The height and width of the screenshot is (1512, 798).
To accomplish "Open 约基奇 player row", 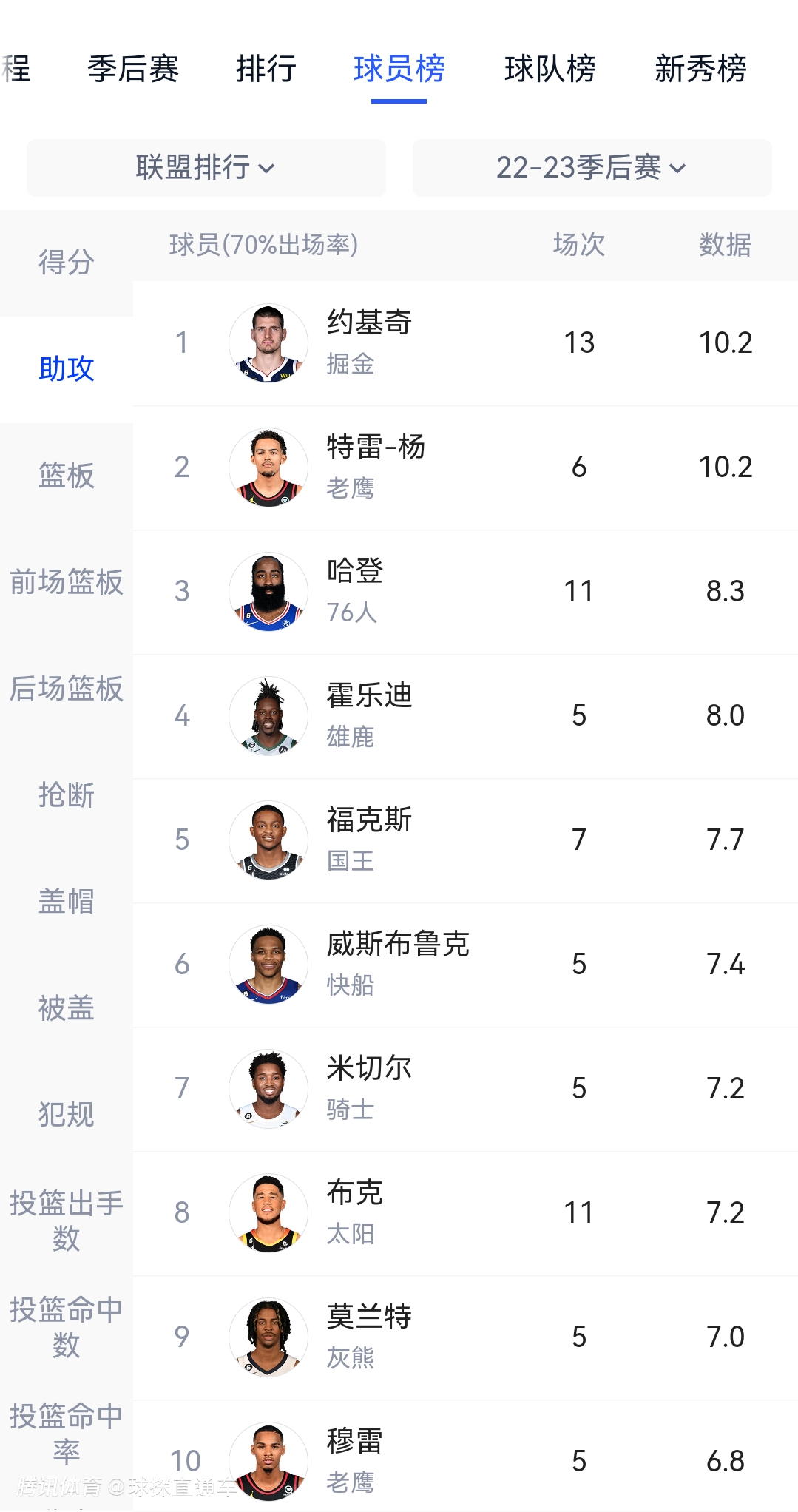I will coord(464,343).
